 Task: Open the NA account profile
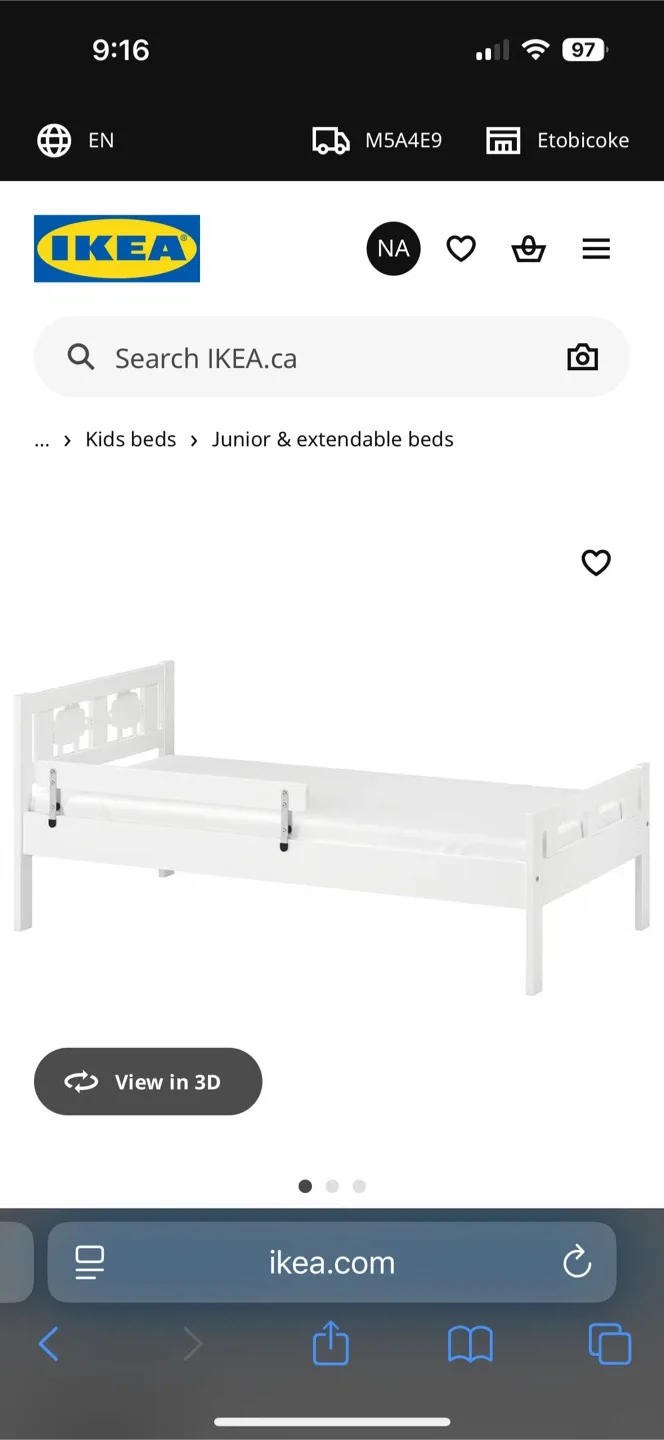click(393, 248)
